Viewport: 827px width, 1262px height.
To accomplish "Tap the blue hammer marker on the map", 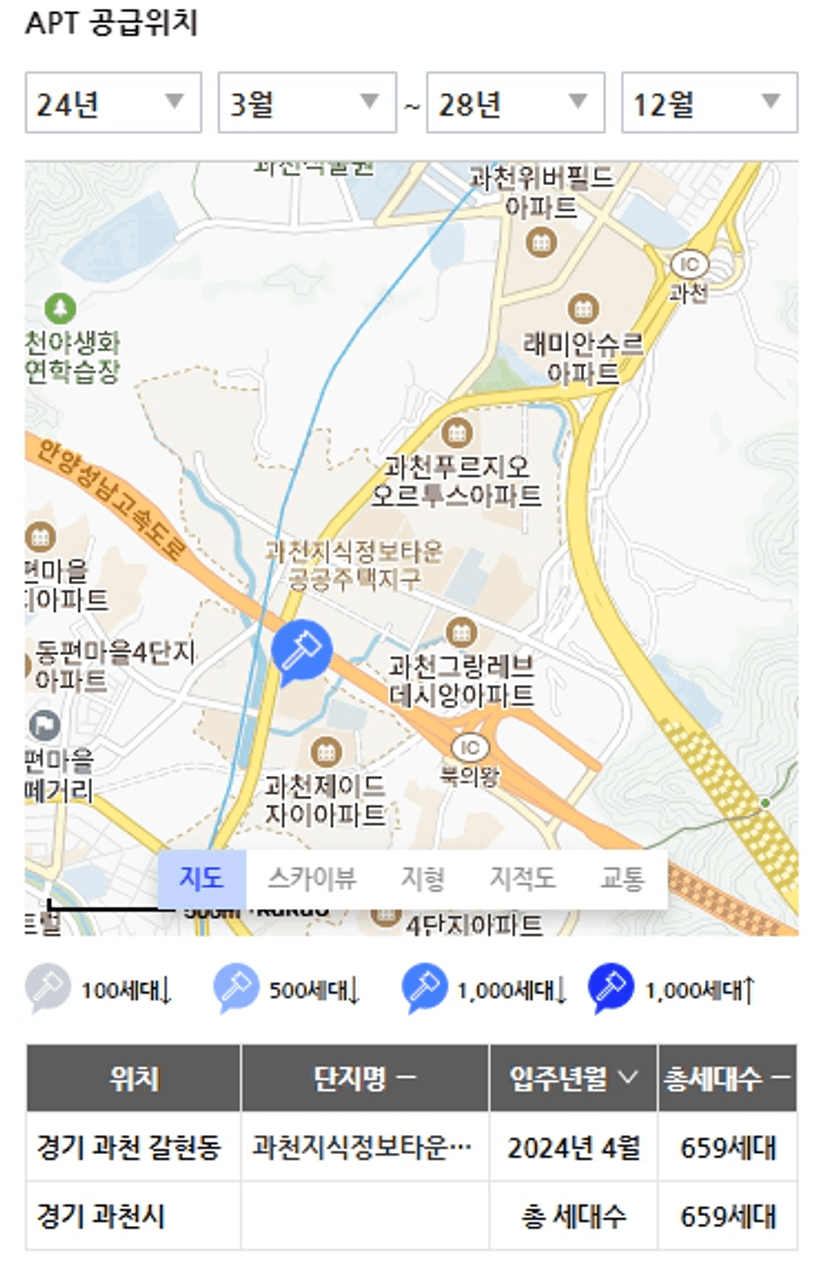I will tap(300, 651).
